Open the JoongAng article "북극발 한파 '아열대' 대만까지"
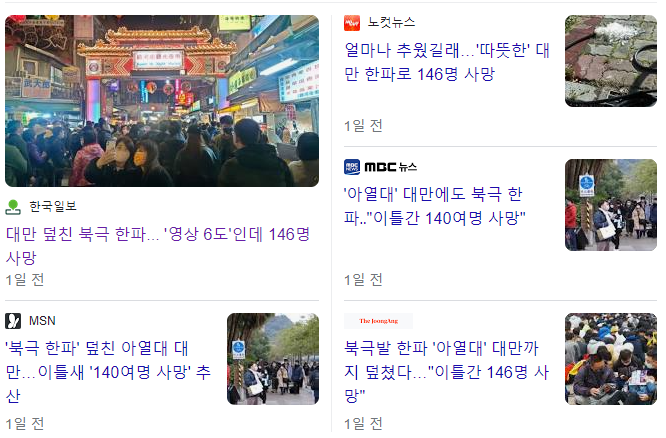The image size is (666, 438). pyautogui.click(x=446, y=371)
